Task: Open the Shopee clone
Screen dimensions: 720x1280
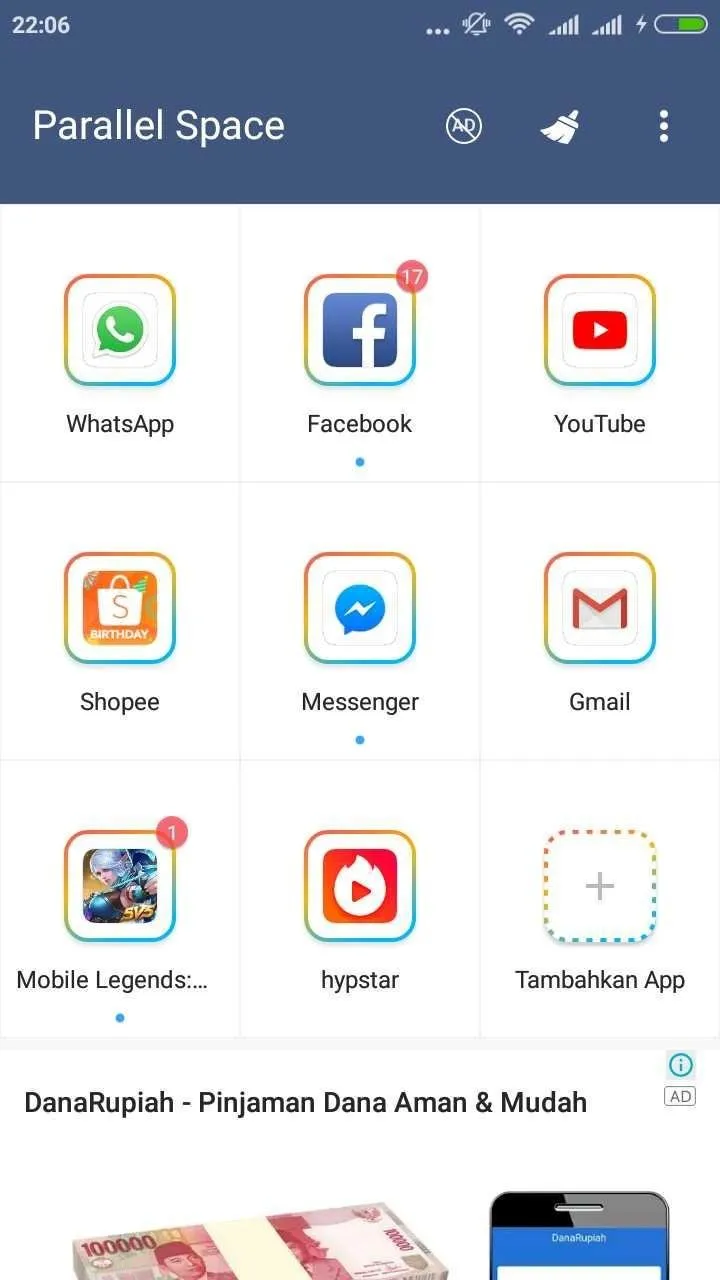Action: pos(120,608)
